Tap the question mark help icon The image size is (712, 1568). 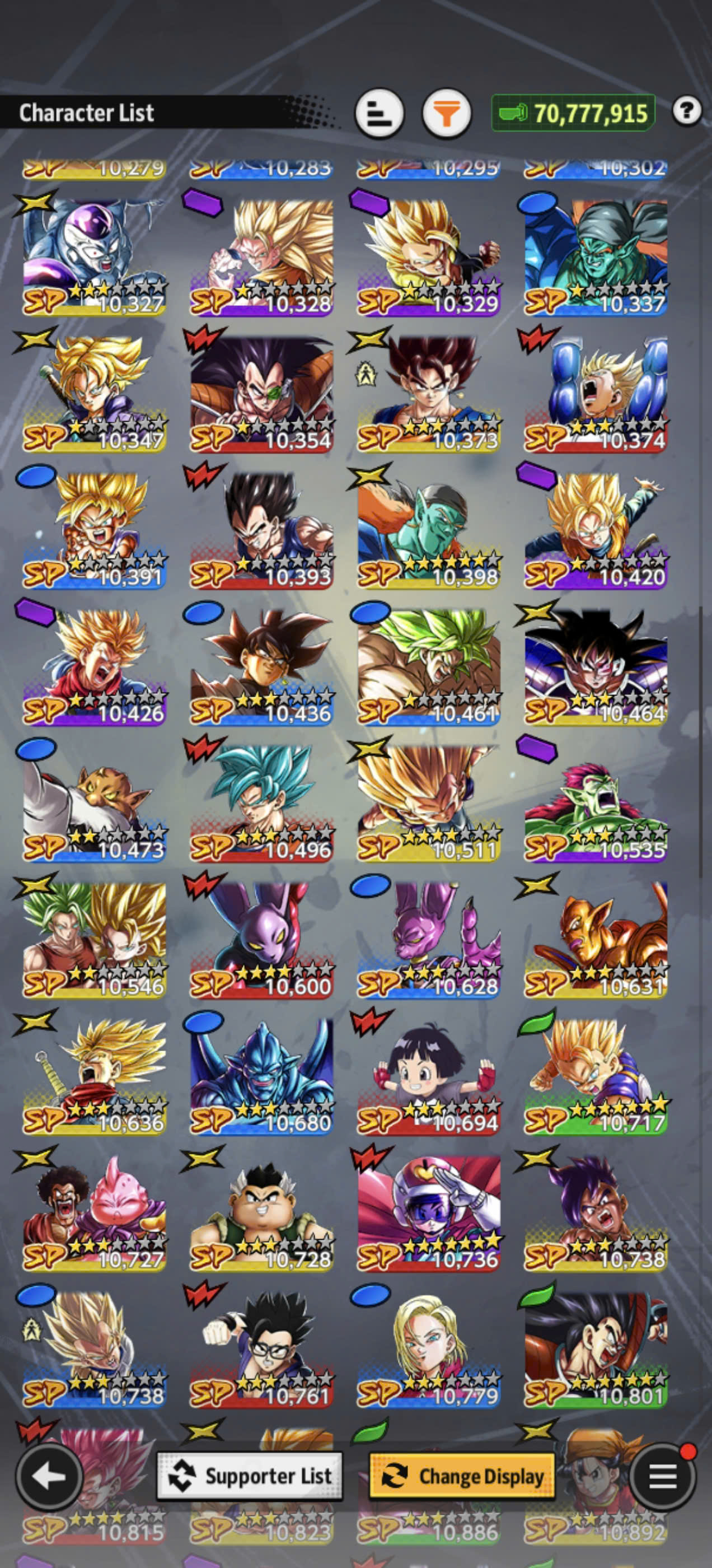pos(687,111)
